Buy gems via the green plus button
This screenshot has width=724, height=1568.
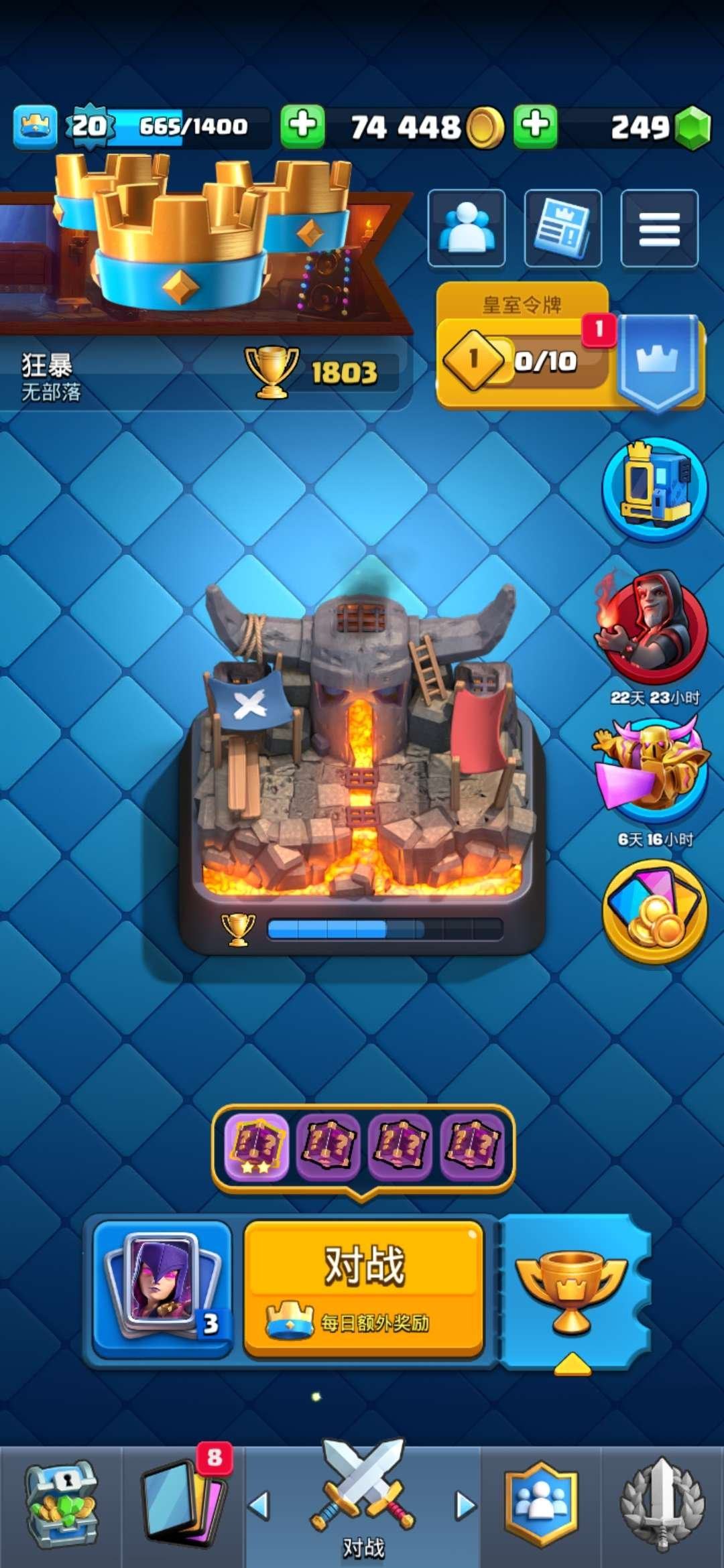pyautogui.click(x=535, y=125)
